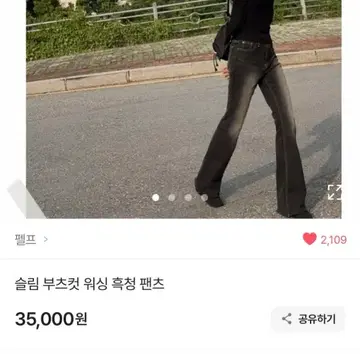Like the product with the heart icon
Screen dimensions: 360x360
(310, 239)
